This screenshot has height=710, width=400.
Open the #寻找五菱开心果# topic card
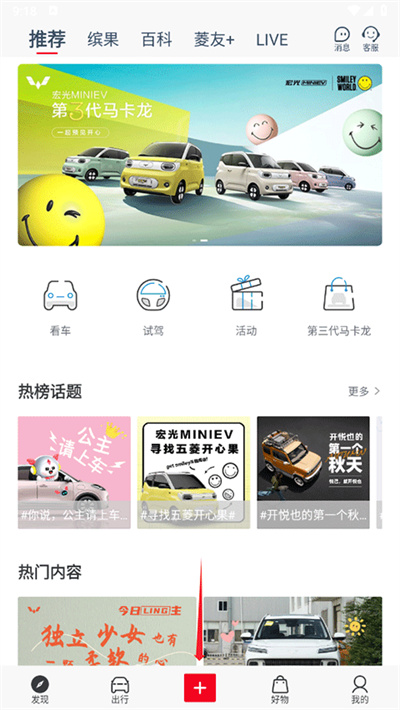click(x=193, y=472)
